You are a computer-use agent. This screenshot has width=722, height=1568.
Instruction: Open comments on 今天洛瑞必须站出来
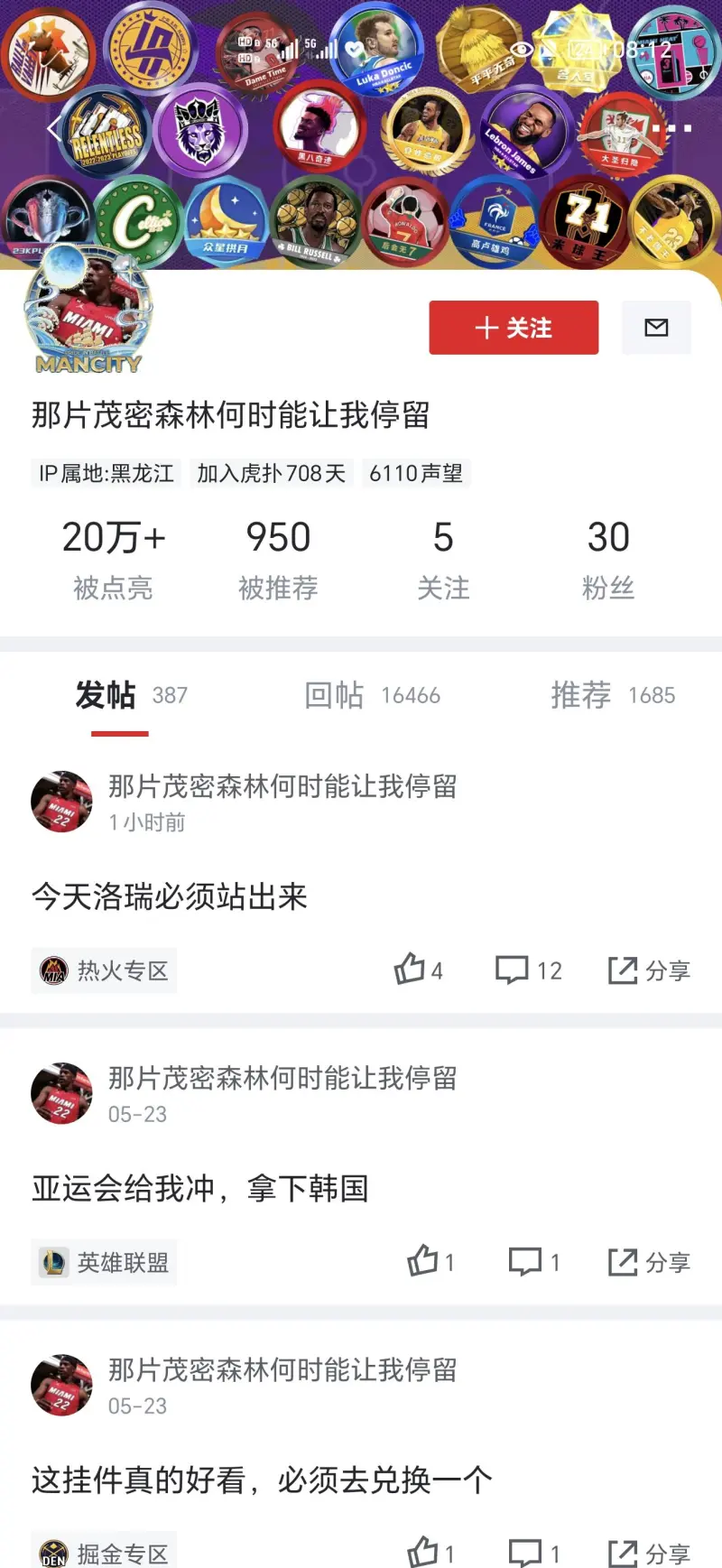528,970
